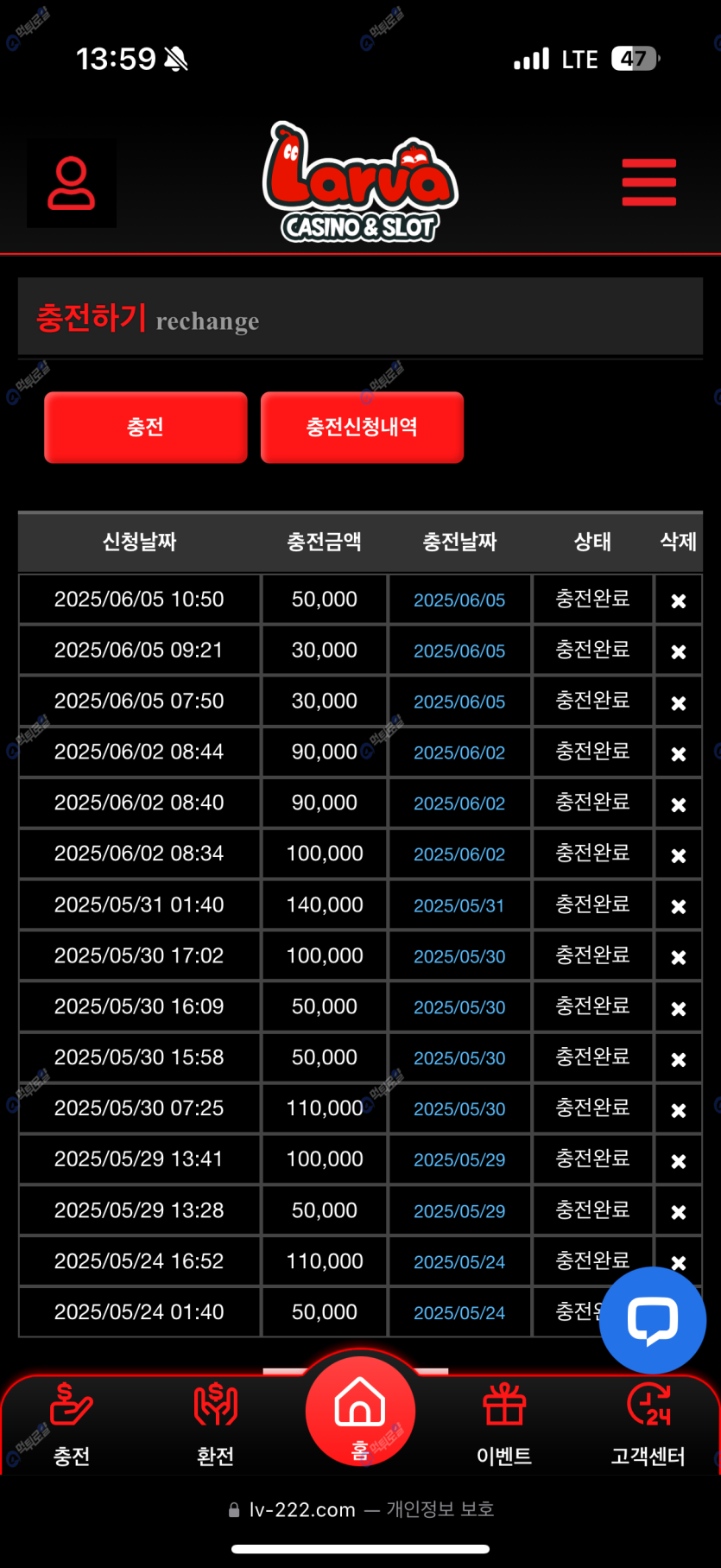Switch to 환전 bottom tab

(x=215, y=1425)
